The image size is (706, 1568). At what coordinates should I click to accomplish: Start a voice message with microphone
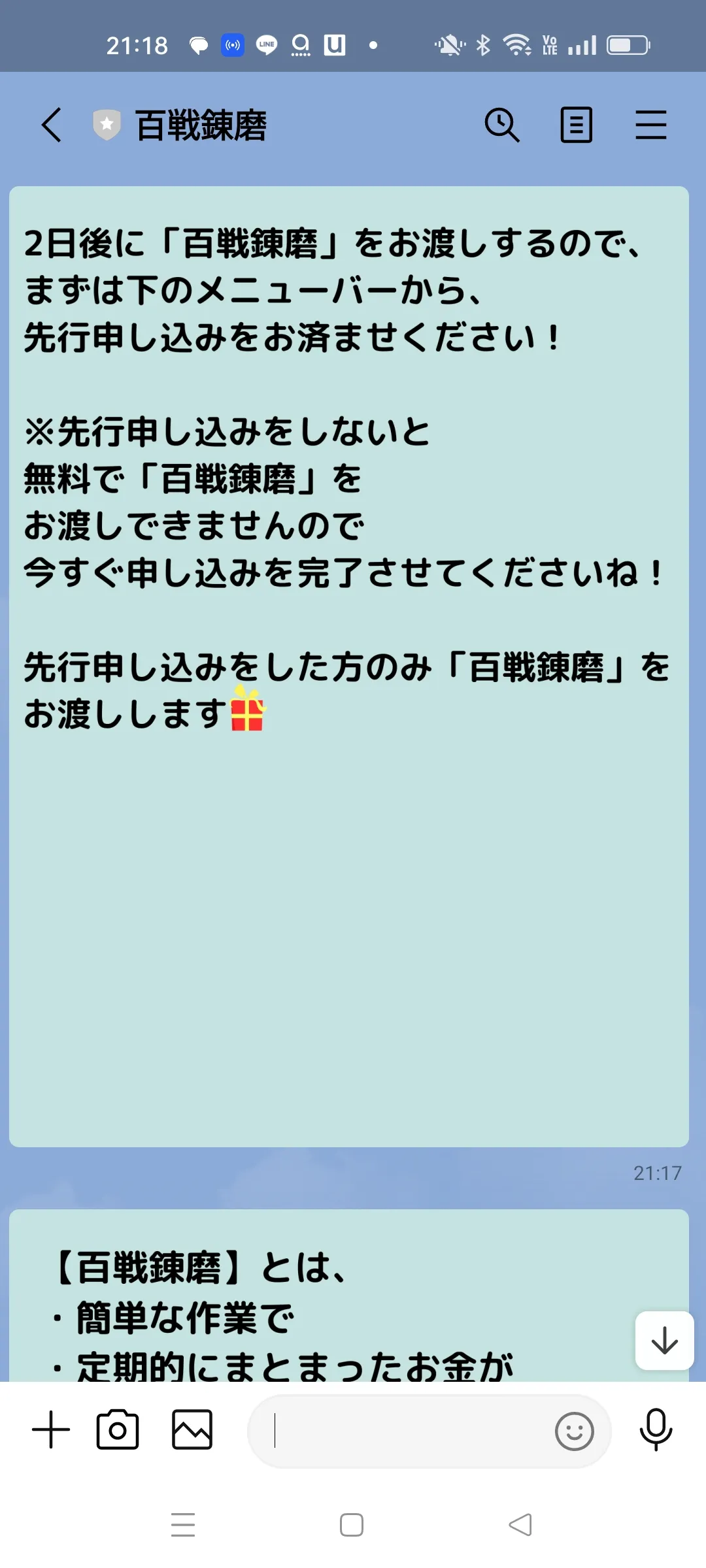tap(656, 1429)
